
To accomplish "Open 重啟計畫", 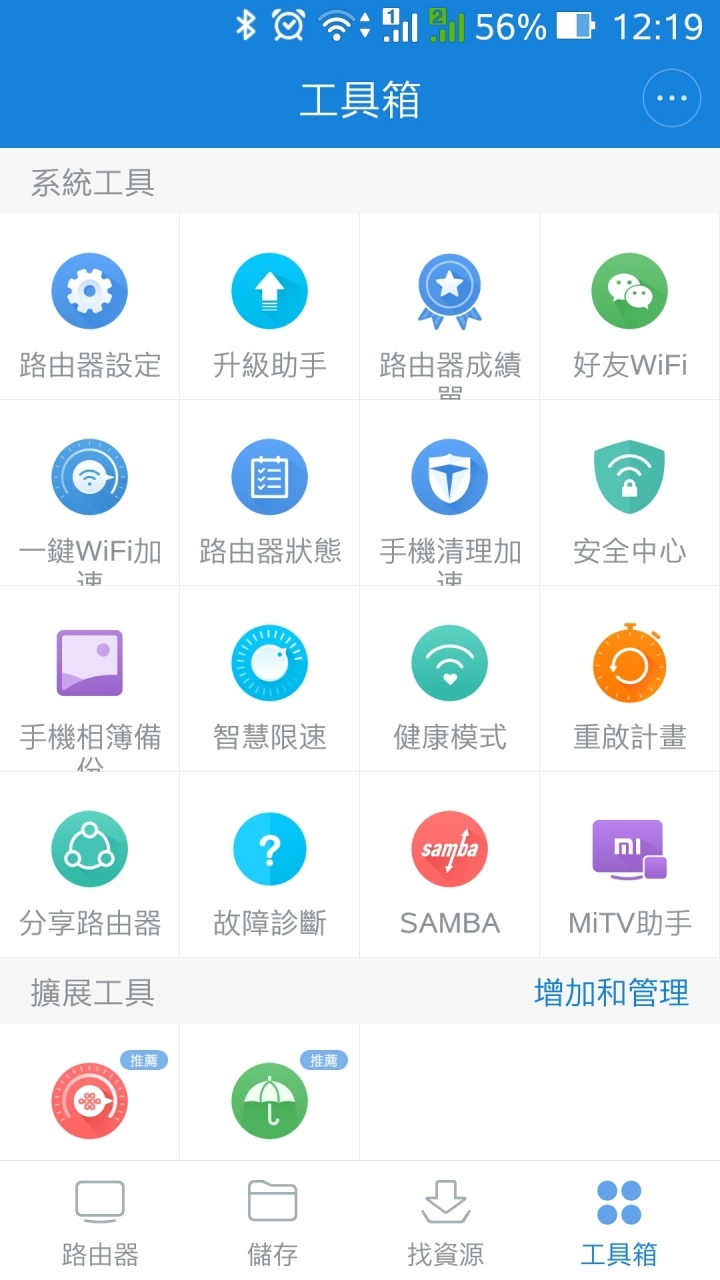I will click(x=630, y=679).
